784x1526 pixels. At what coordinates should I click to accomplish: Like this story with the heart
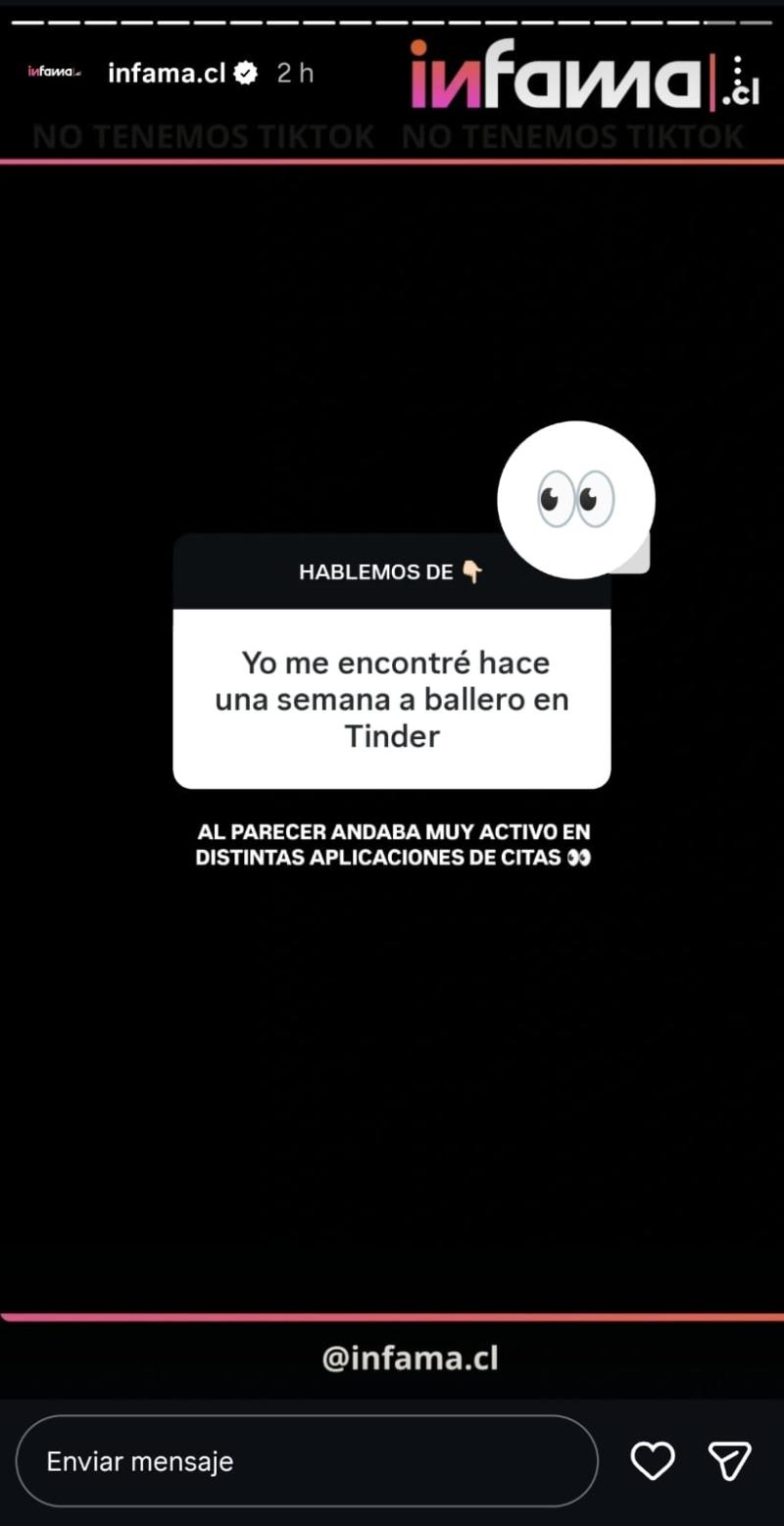[653, 1461]
